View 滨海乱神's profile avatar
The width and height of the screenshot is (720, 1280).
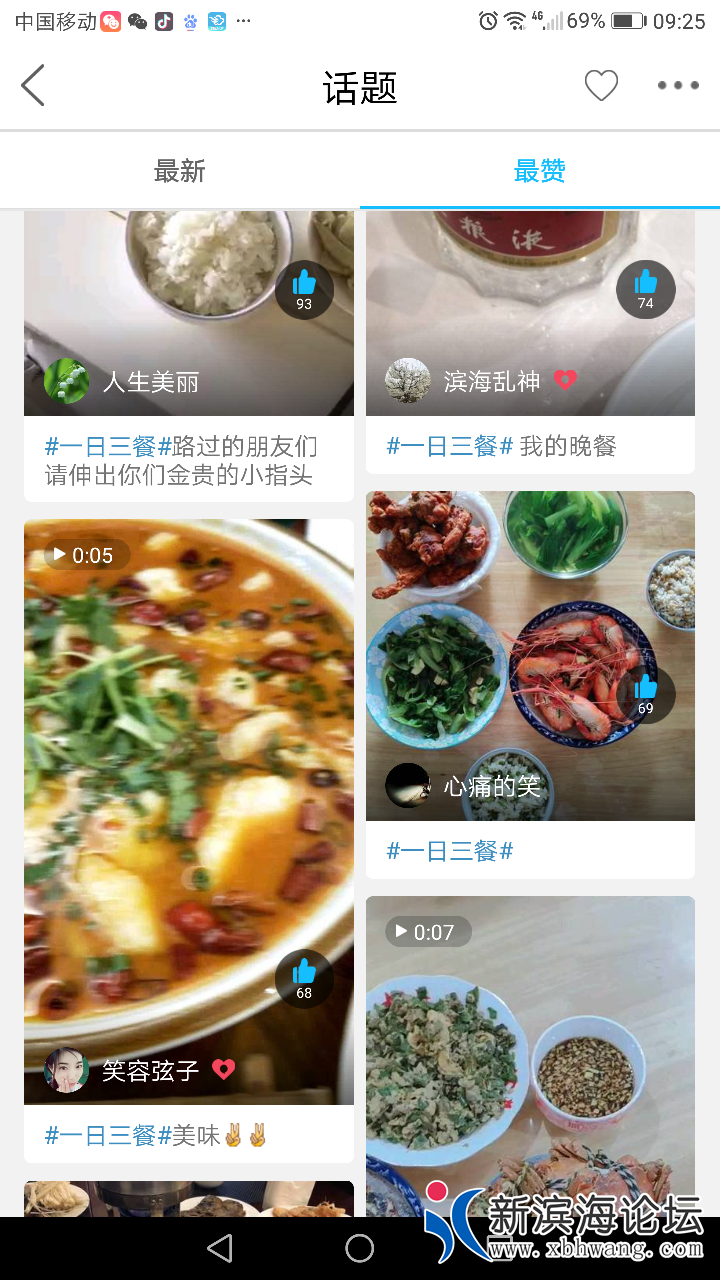coord(408,381)
